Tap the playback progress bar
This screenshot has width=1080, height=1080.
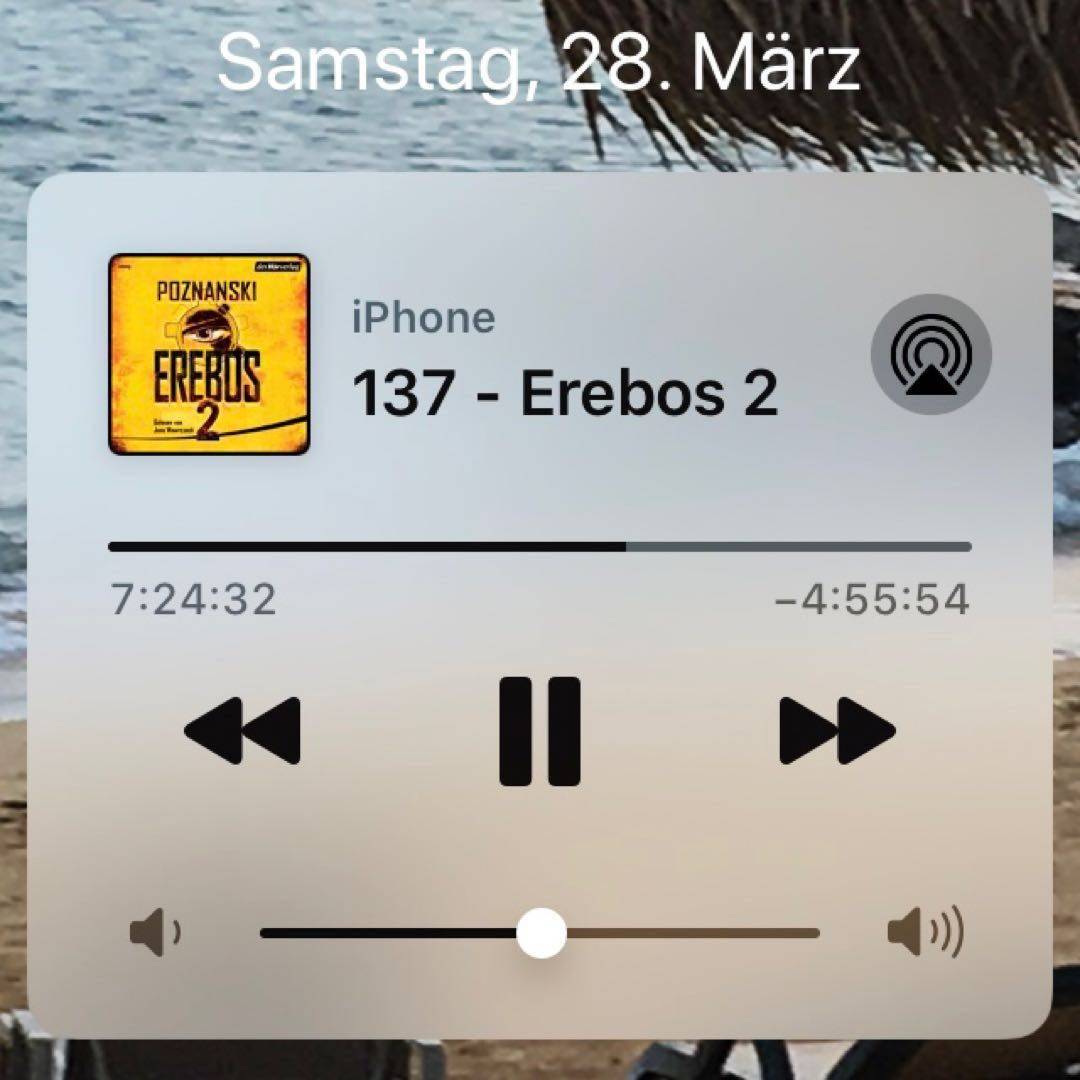tap(539, 547)
